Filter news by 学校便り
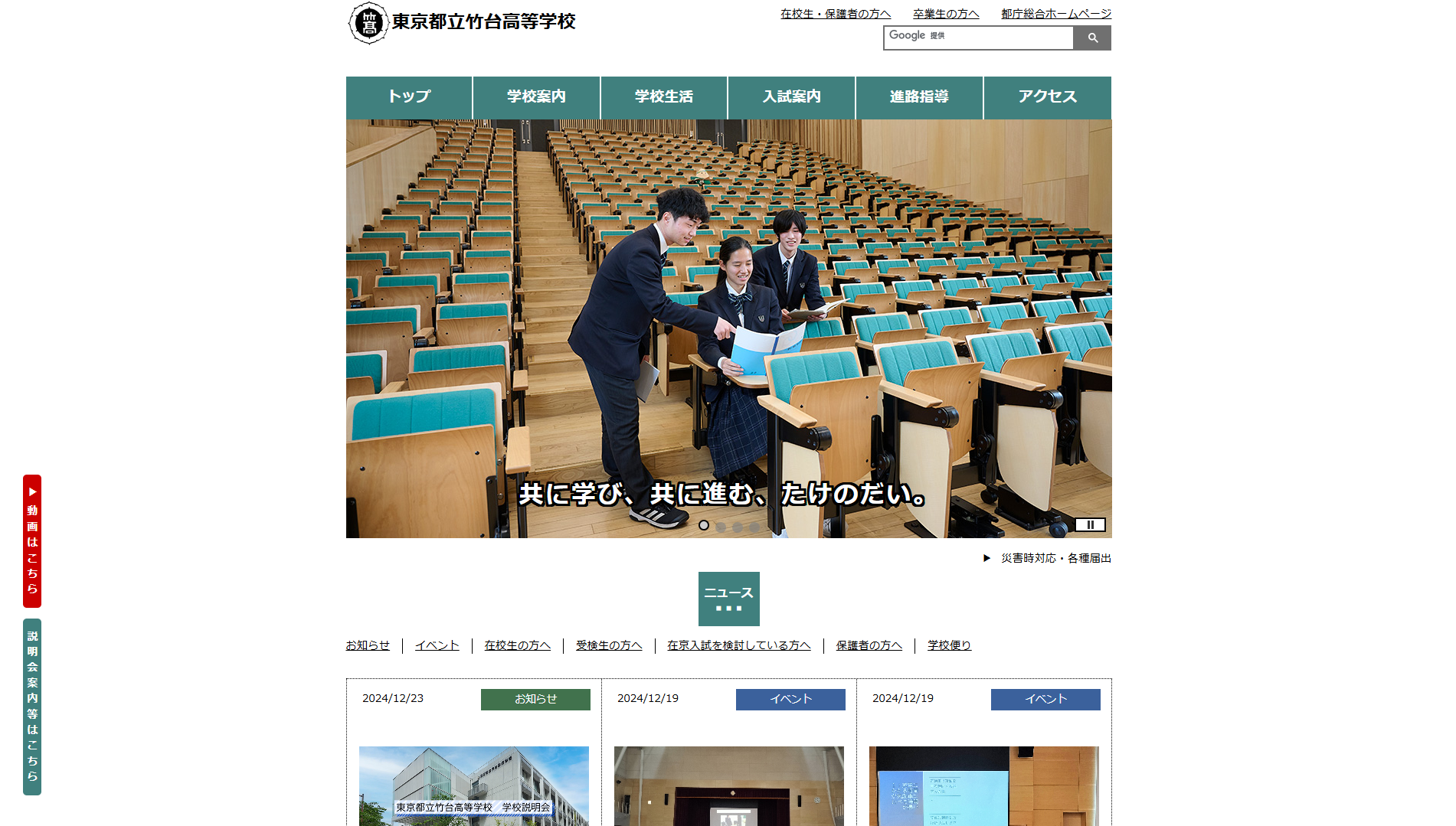The image size is (1456, 826). coord(949,645)
